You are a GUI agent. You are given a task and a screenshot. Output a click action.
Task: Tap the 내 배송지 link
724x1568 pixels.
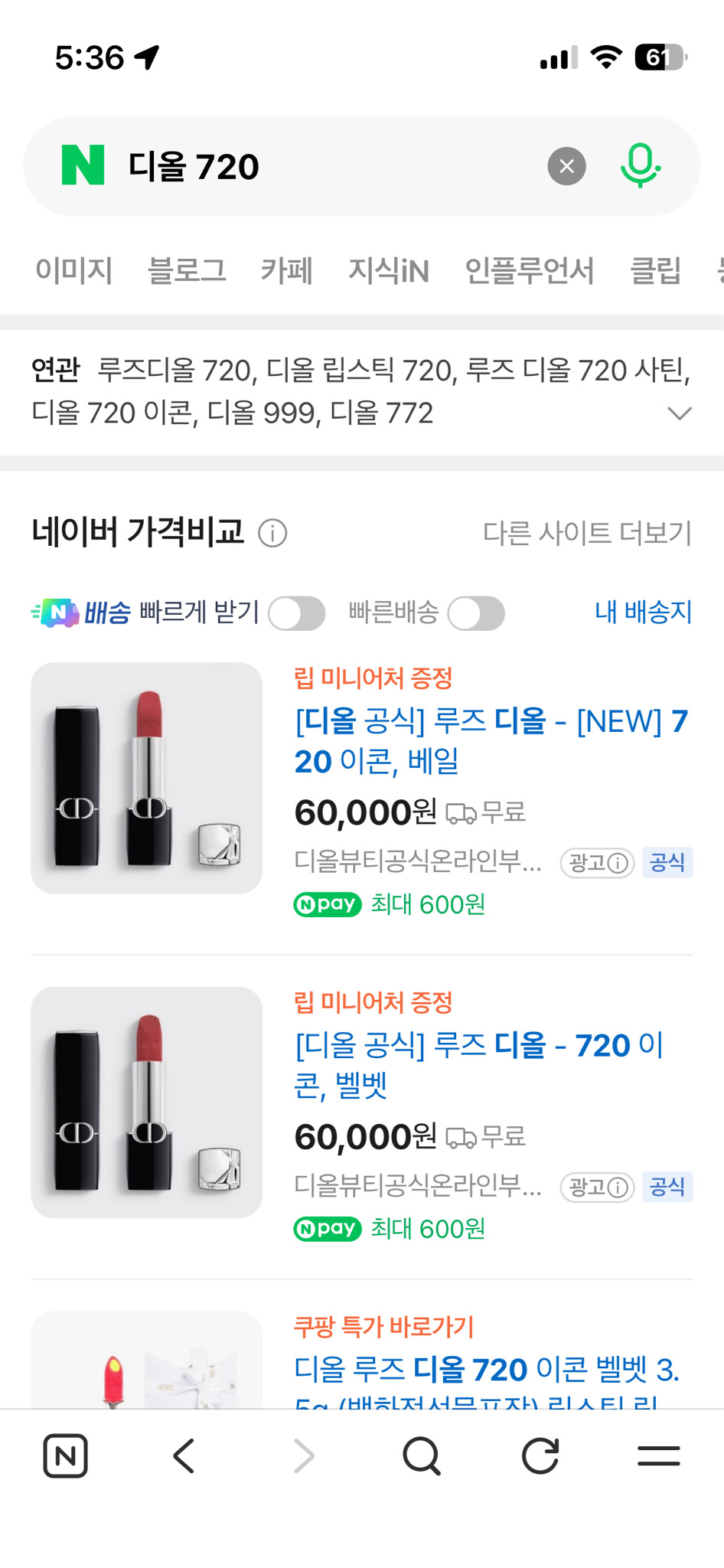coord(643,612)
